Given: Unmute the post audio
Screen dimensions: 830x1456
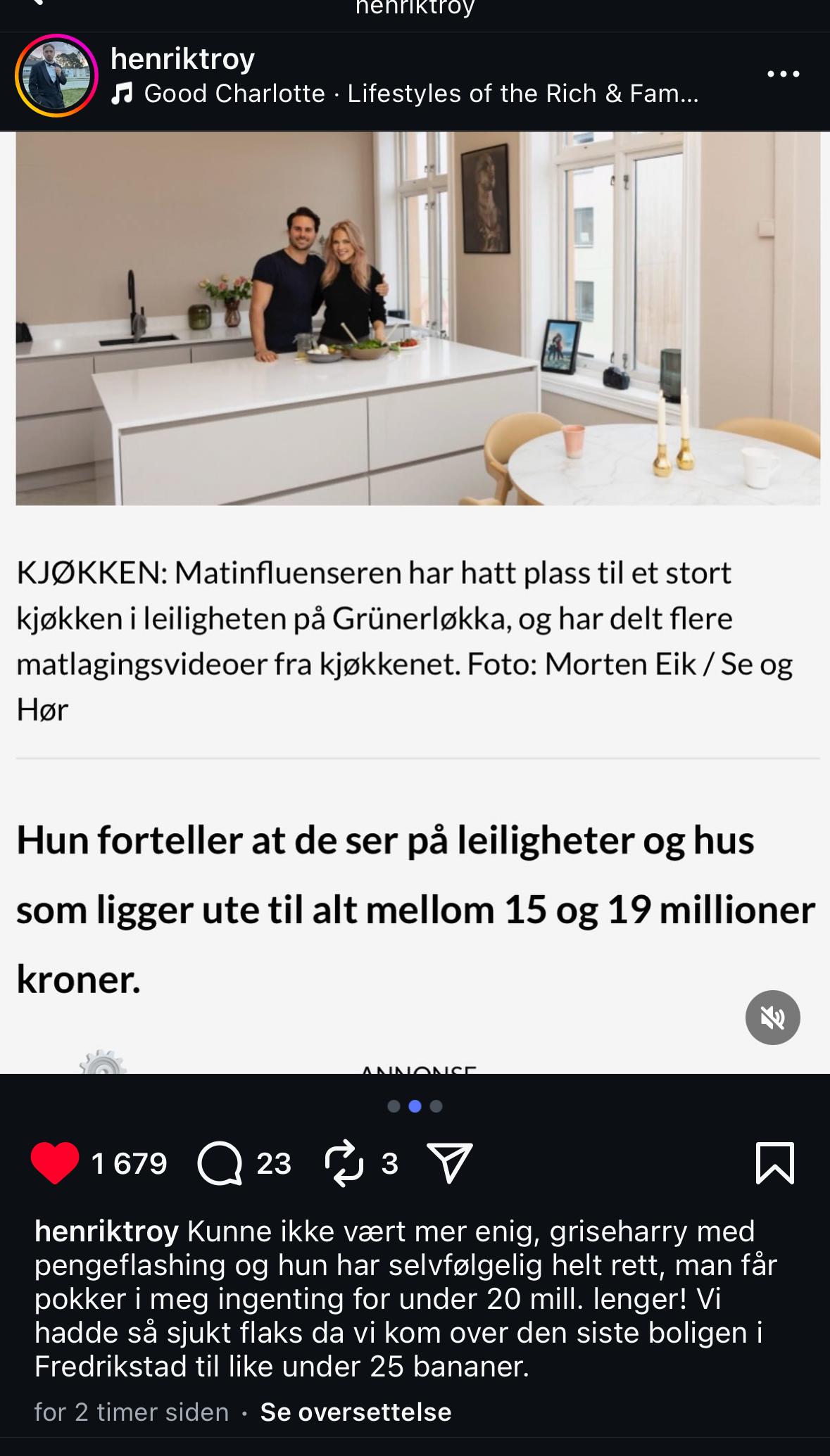Looking at the screenshot, I should coord(772,1018).
